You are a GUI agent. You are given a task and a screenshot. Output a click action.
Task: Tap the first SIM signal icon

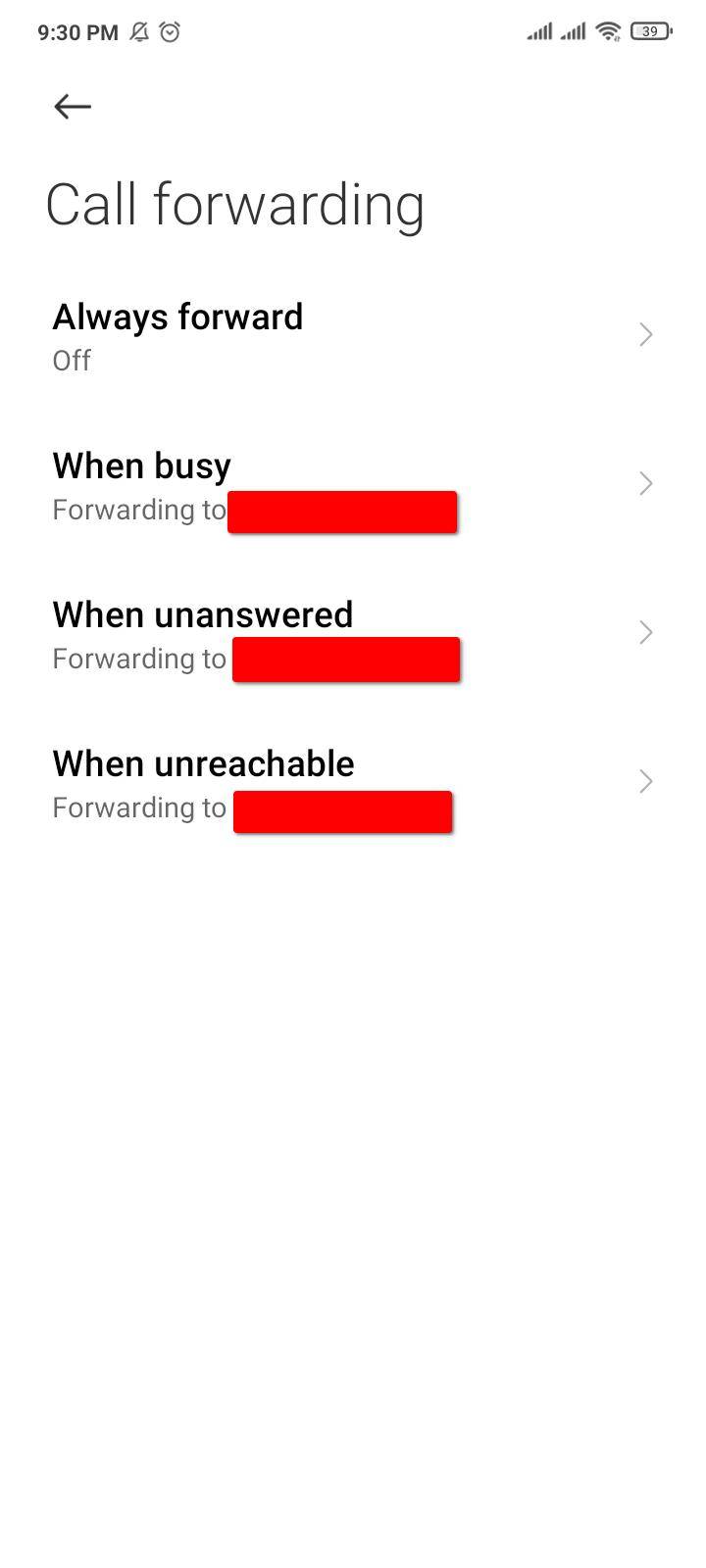pos(538,31)
